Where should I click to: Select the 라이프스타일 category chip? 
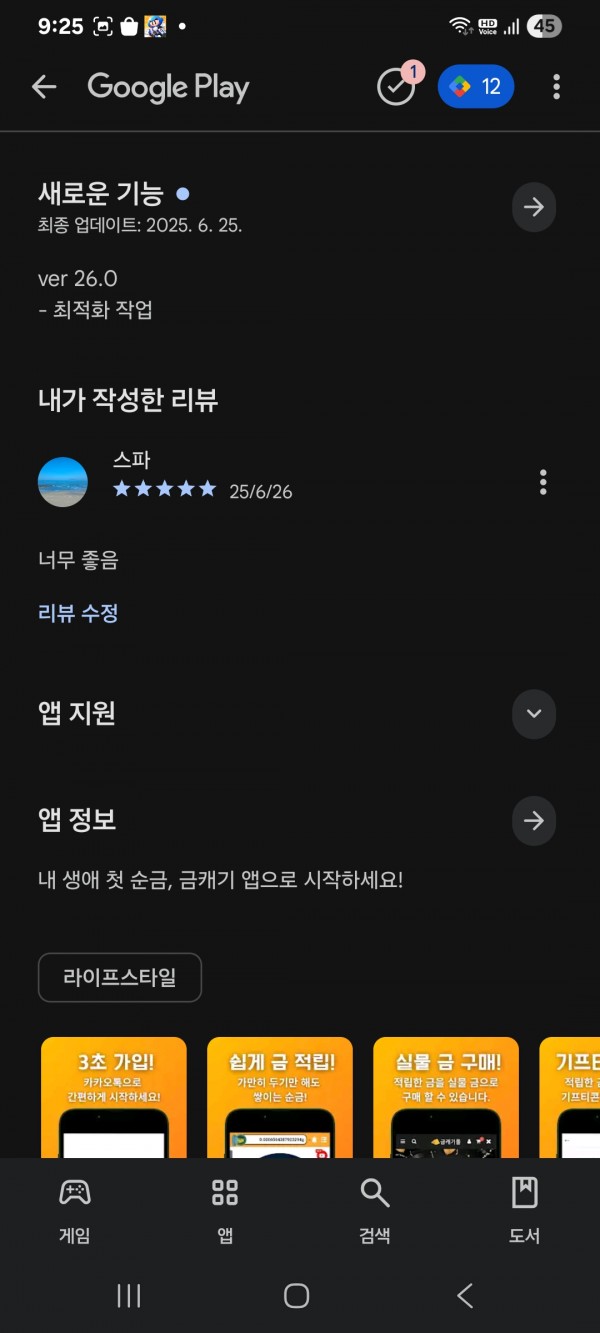coord(120,977)
